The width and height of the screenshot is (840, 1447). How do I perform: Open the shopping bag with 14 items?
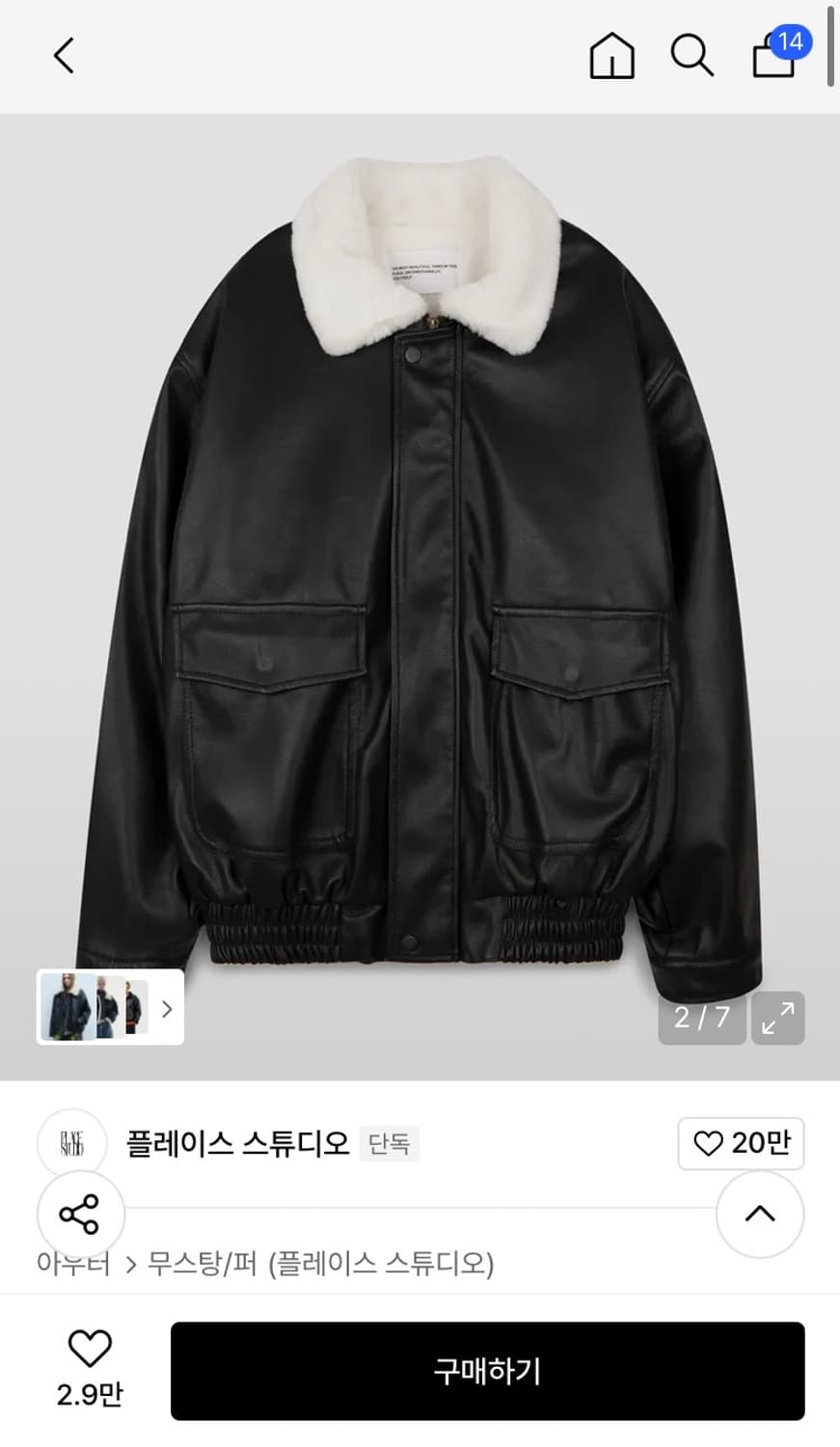pos(779,53)
